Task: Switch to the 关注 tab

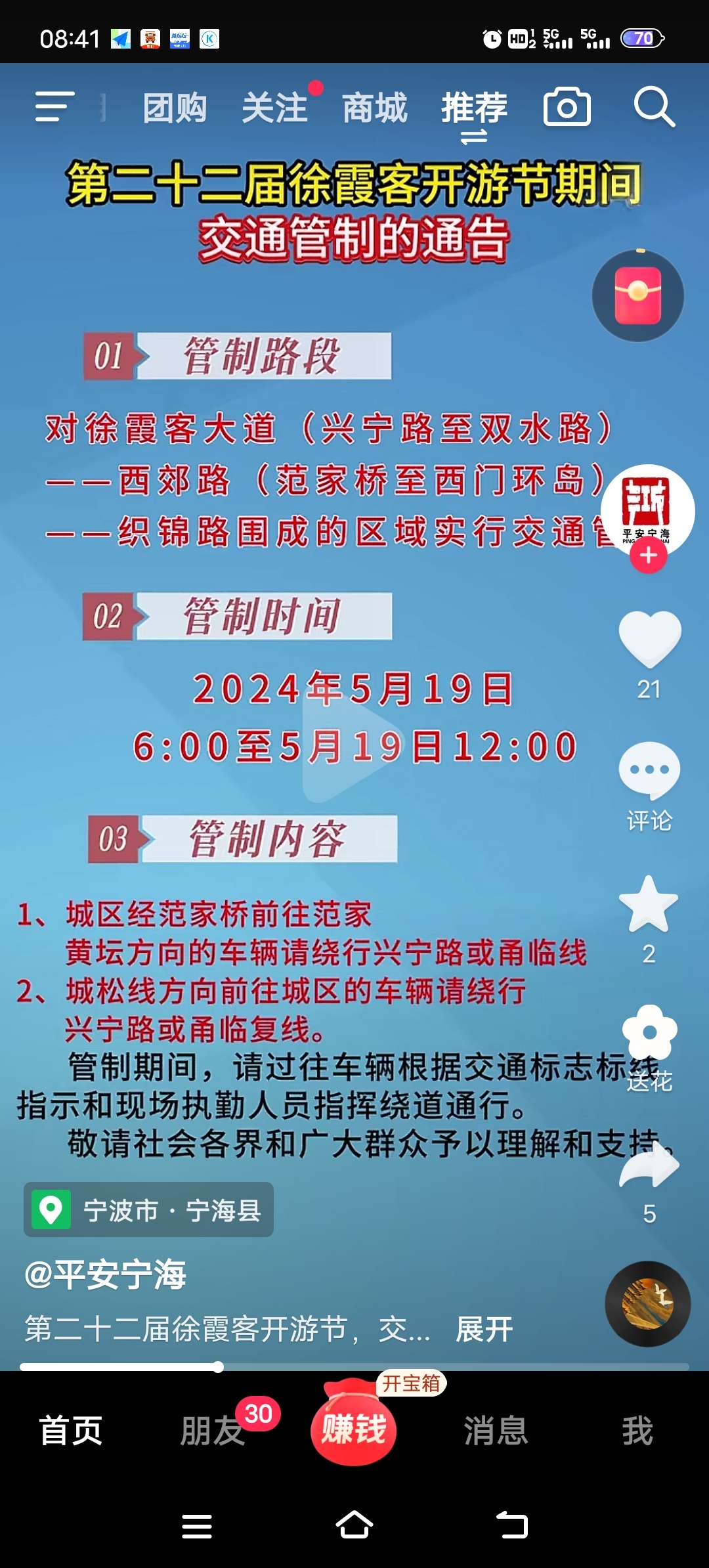Action: (x=274, y=108)
